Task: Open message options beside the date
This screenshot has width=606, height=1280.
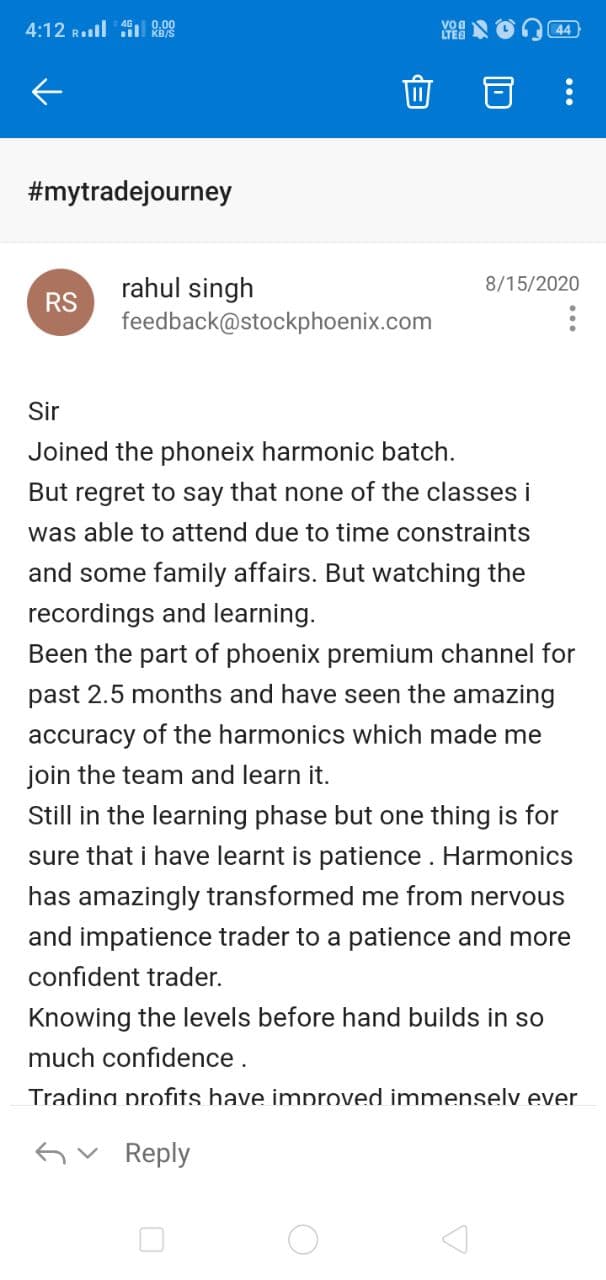Action: 572,319
